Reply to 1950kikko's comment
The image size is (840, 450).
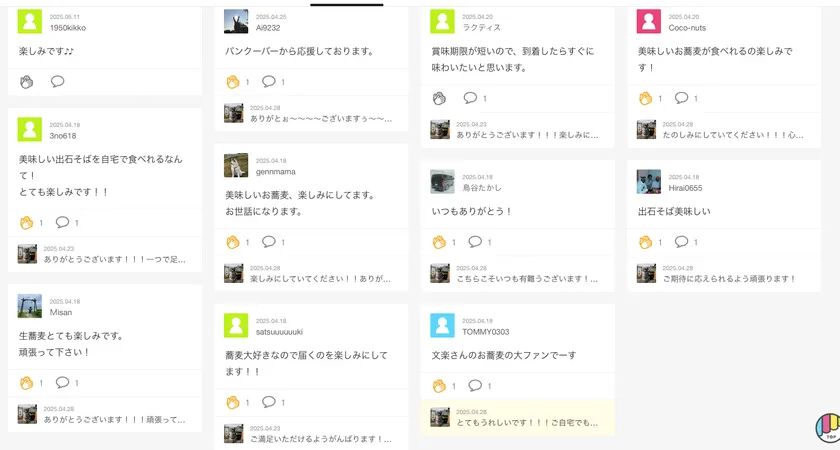pos(57,81)
